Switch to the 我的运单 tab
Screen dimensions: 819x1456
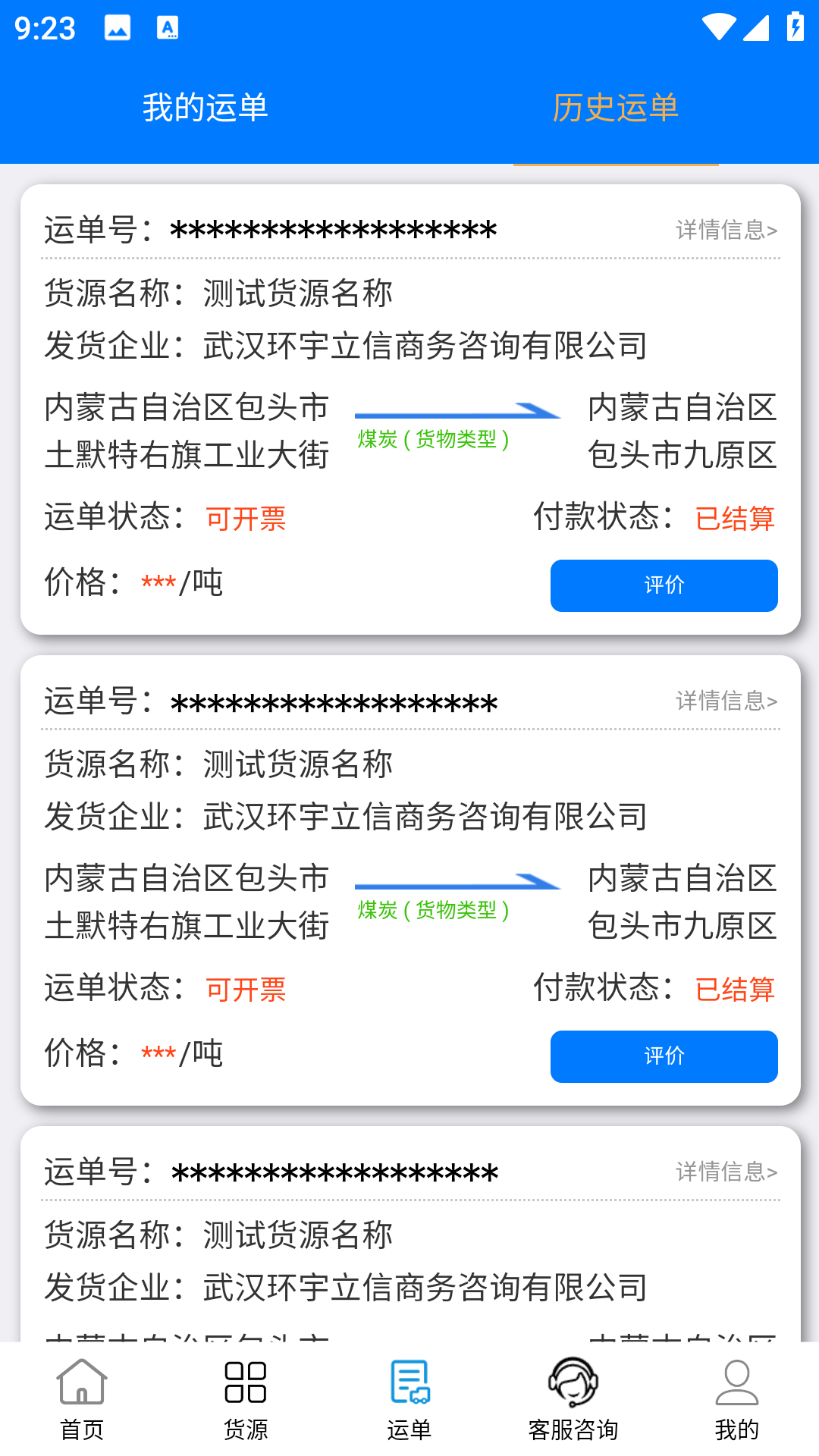coord(205,108)
